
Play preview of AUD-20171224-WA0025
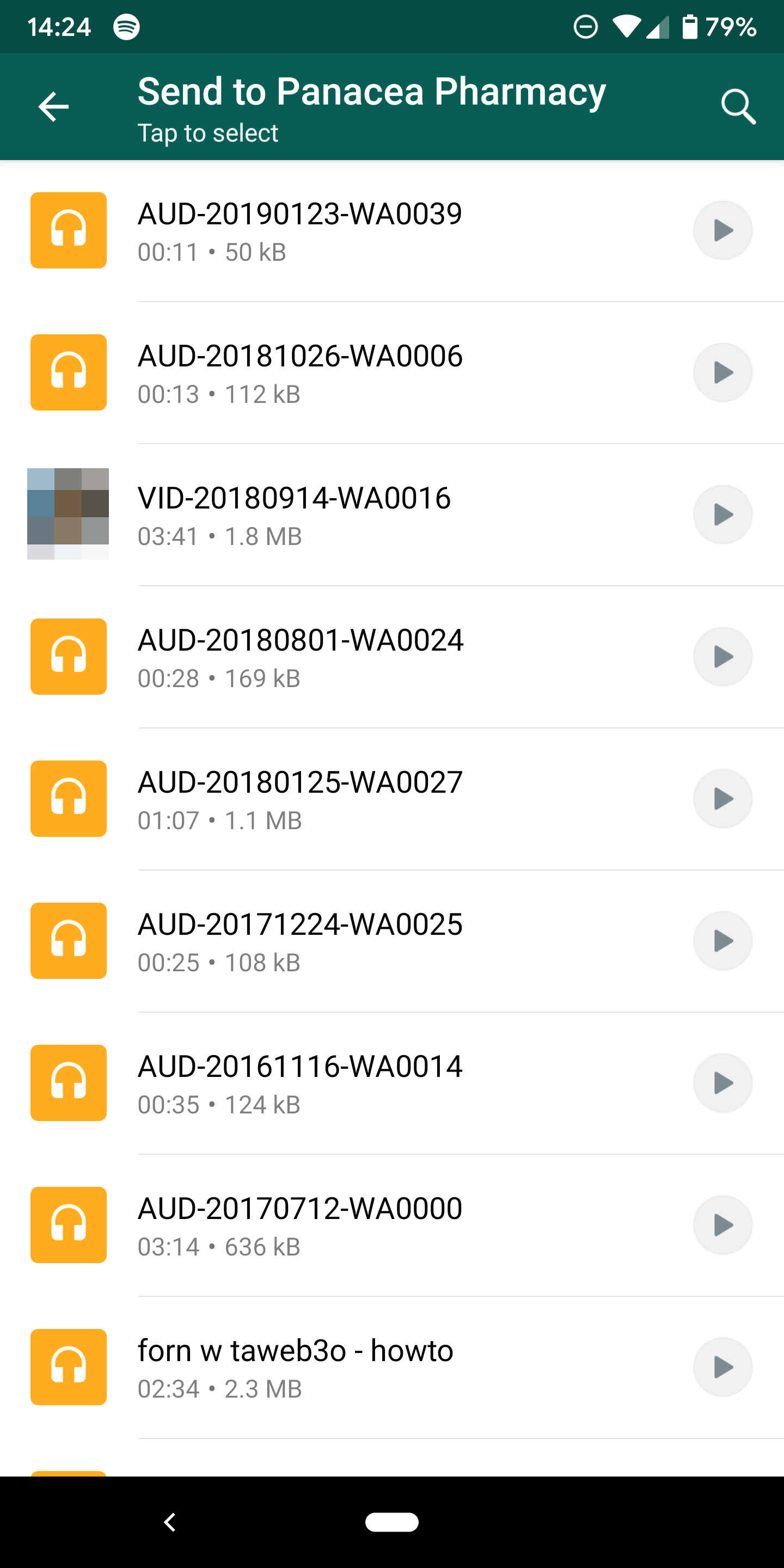coord(722,941)
